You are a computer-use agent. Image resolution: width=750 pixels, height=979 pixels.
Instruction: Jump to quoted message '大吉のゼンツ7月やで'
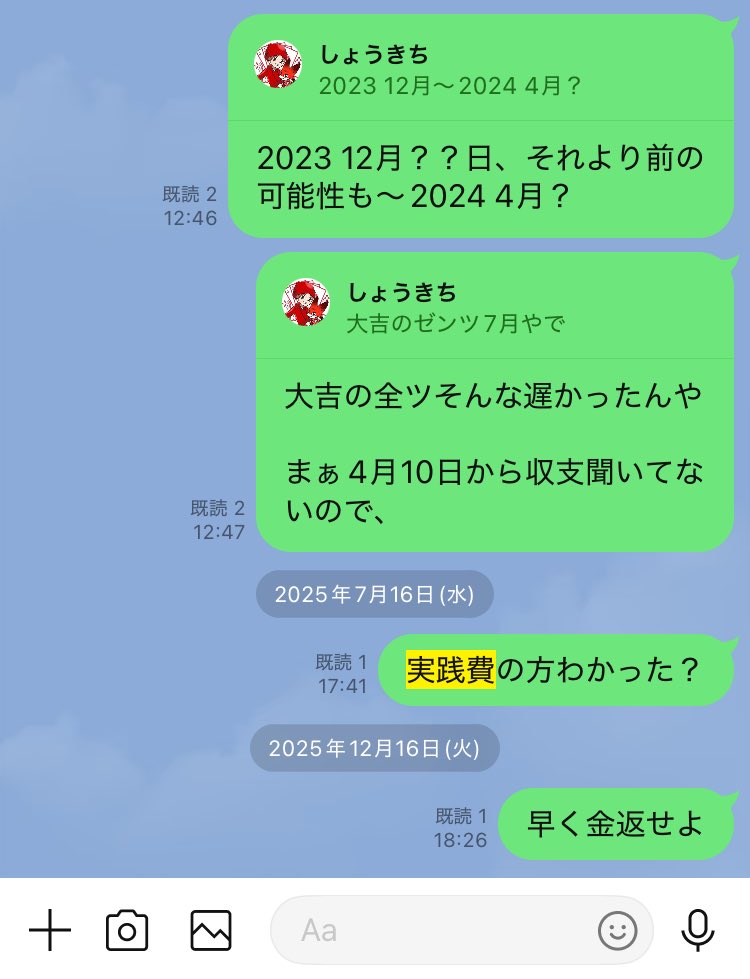(494, 308)
